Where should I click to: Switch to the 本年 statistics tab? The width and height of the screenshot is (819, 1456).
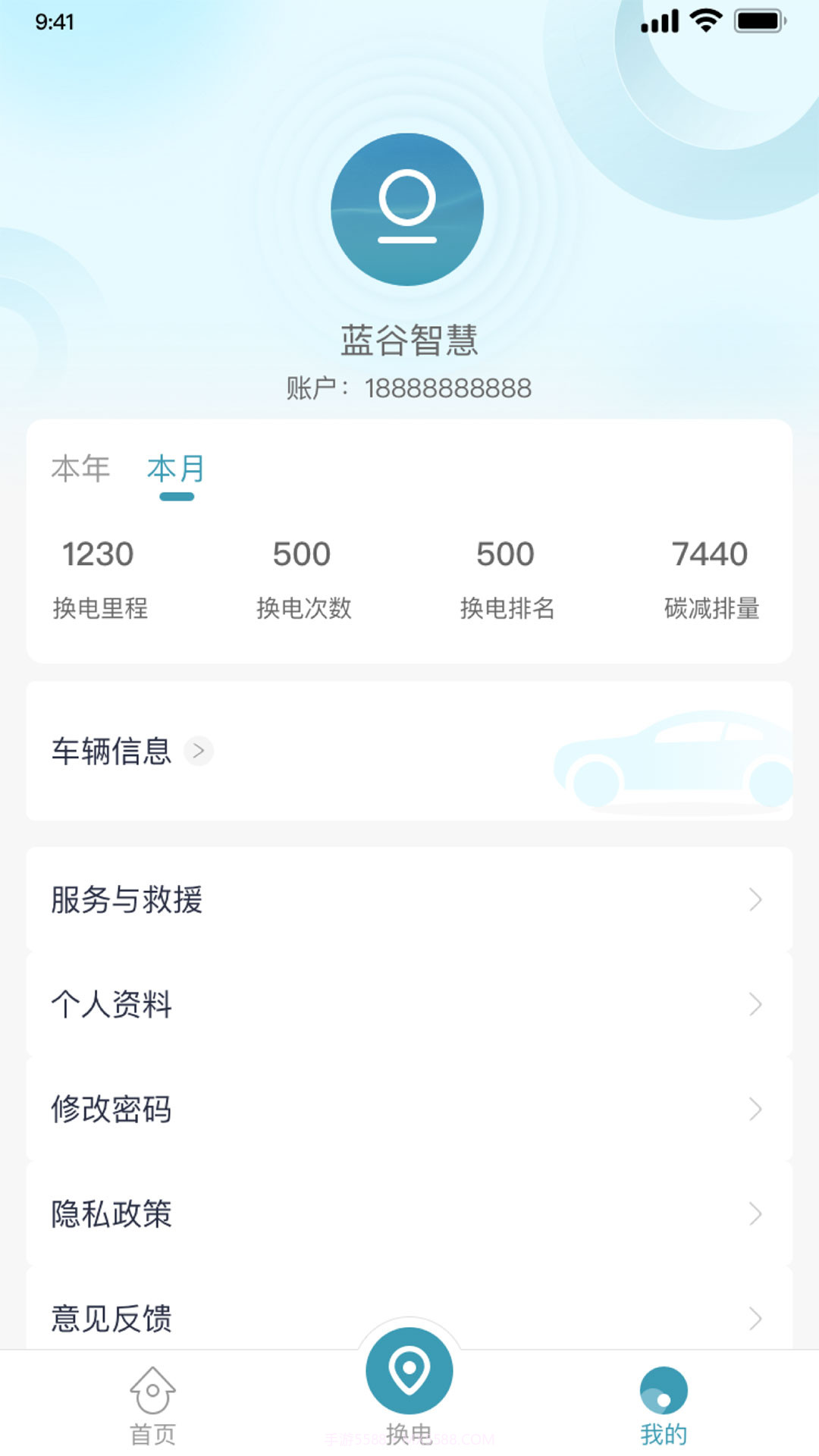tap(78, 469)
